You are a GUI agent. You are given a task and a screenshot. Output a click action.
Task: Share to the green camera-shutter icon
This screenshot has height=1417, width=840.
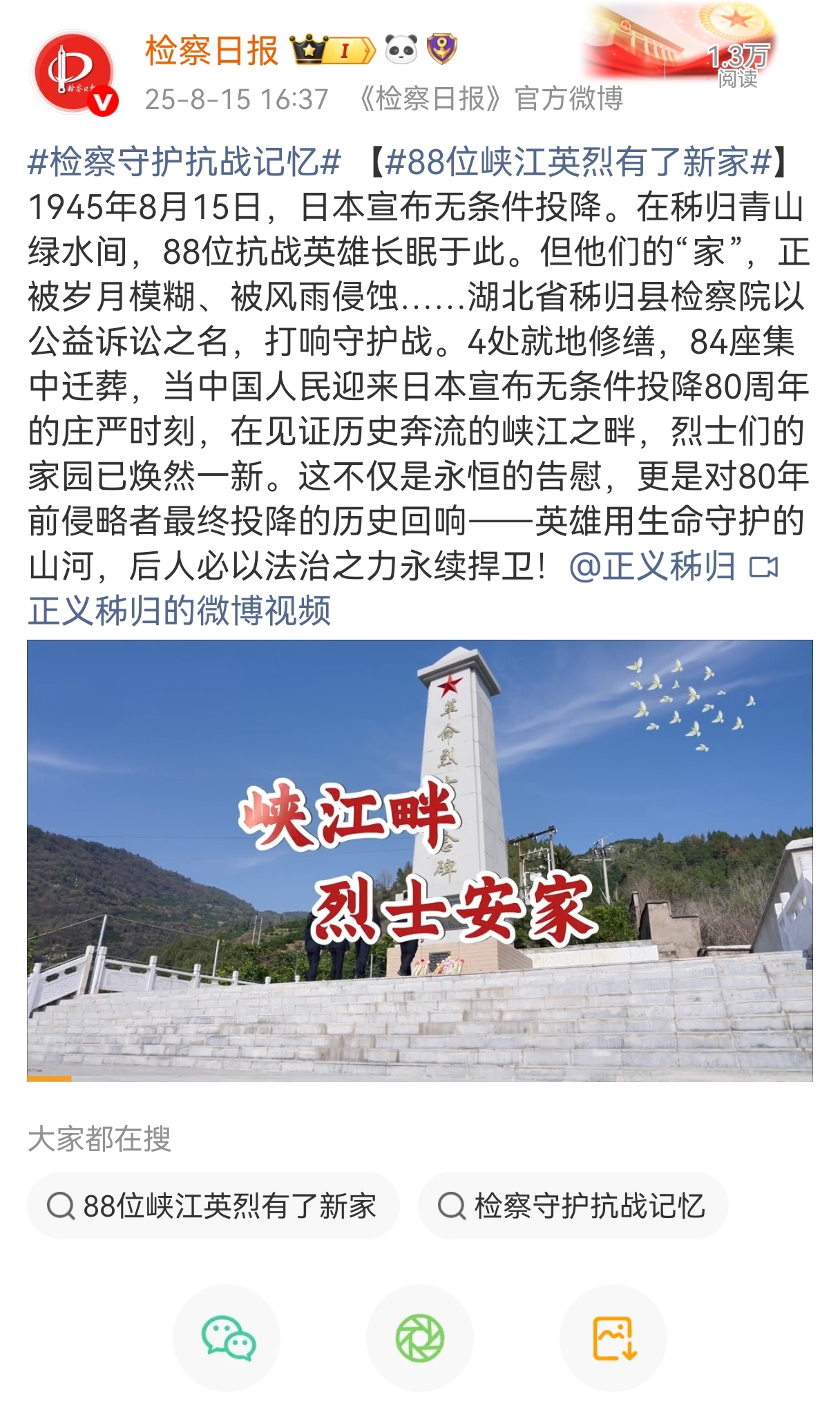[x=419, y=1338]
